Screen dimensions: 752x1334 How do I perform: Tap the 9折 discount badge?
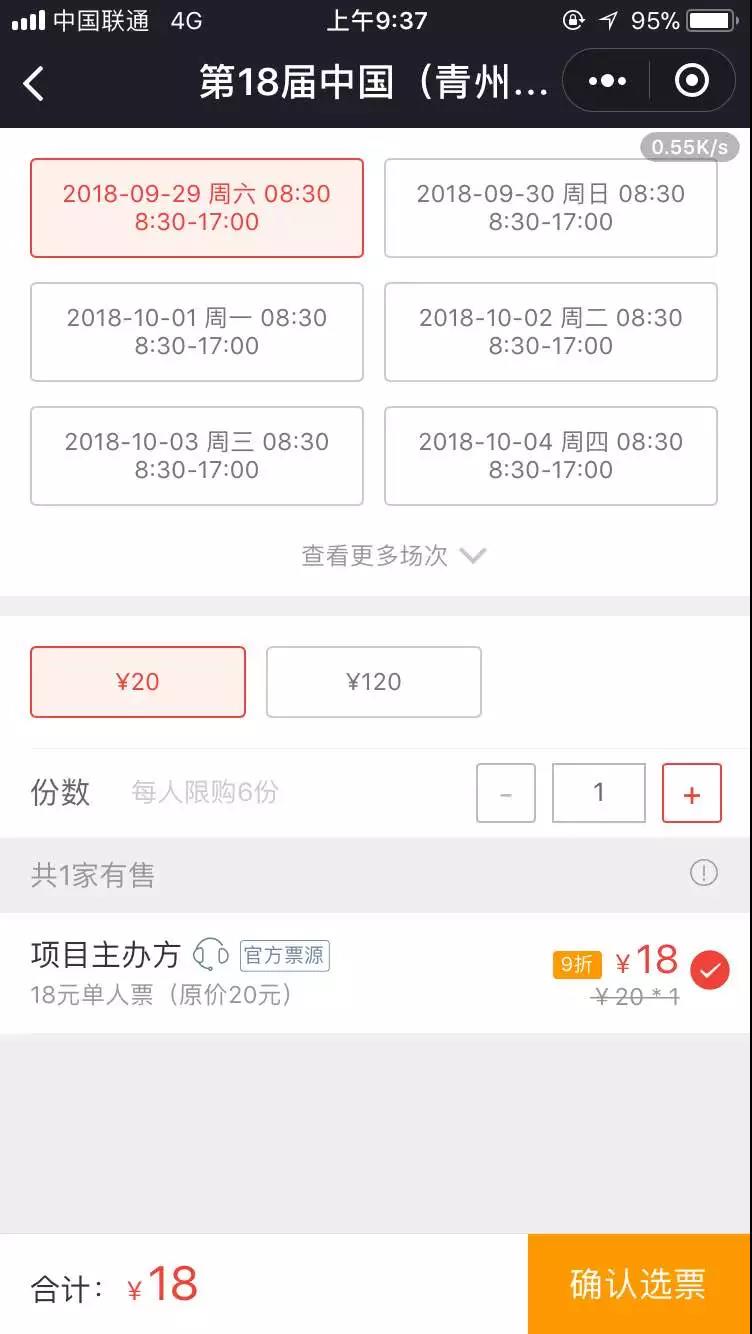[x=580, y=962]
